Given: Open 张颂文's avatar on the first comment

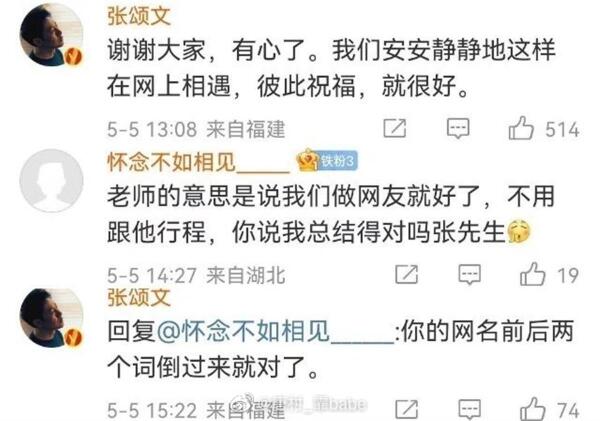Looking at the screenshot, I should tap(51, 40).
